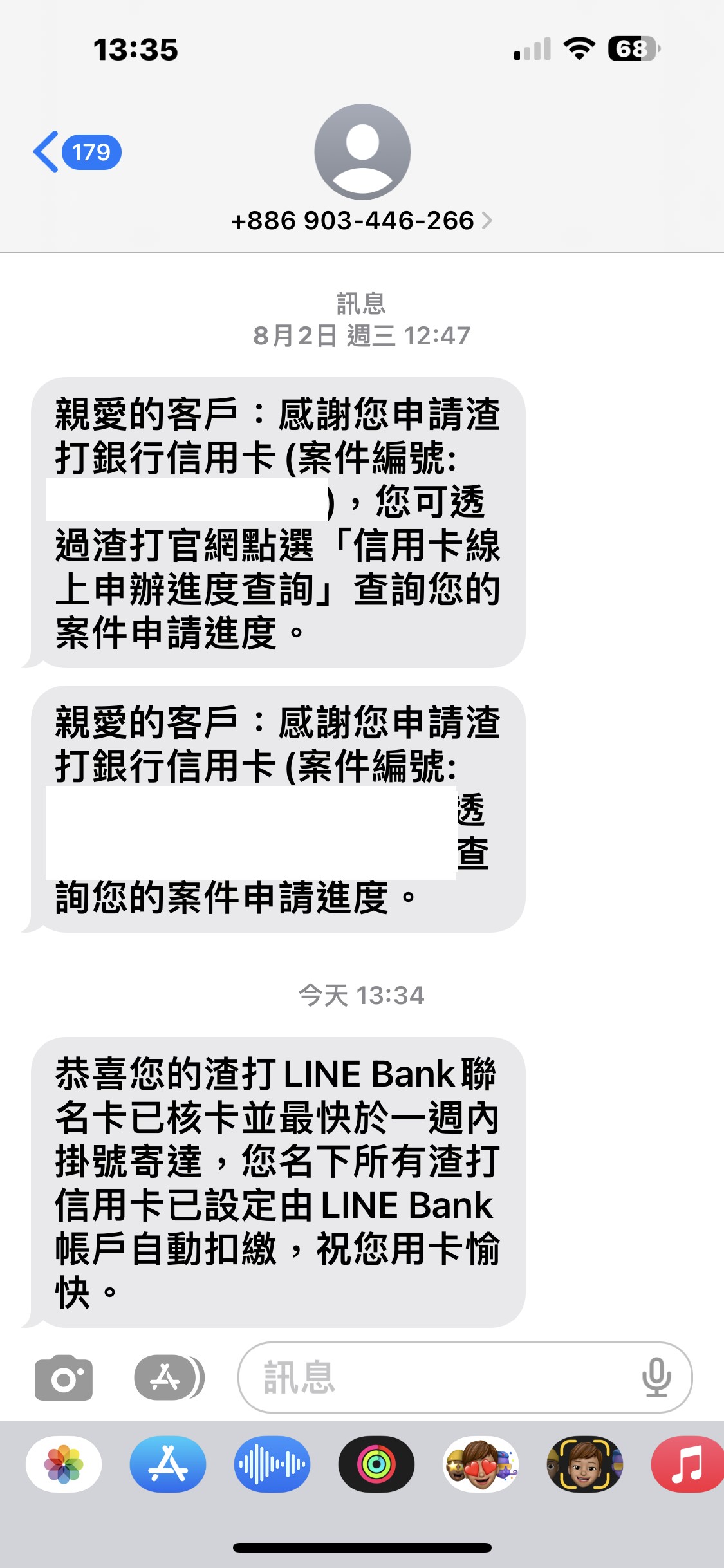
Task: Open contact details for +886 903-446-266
Action: 362,220
